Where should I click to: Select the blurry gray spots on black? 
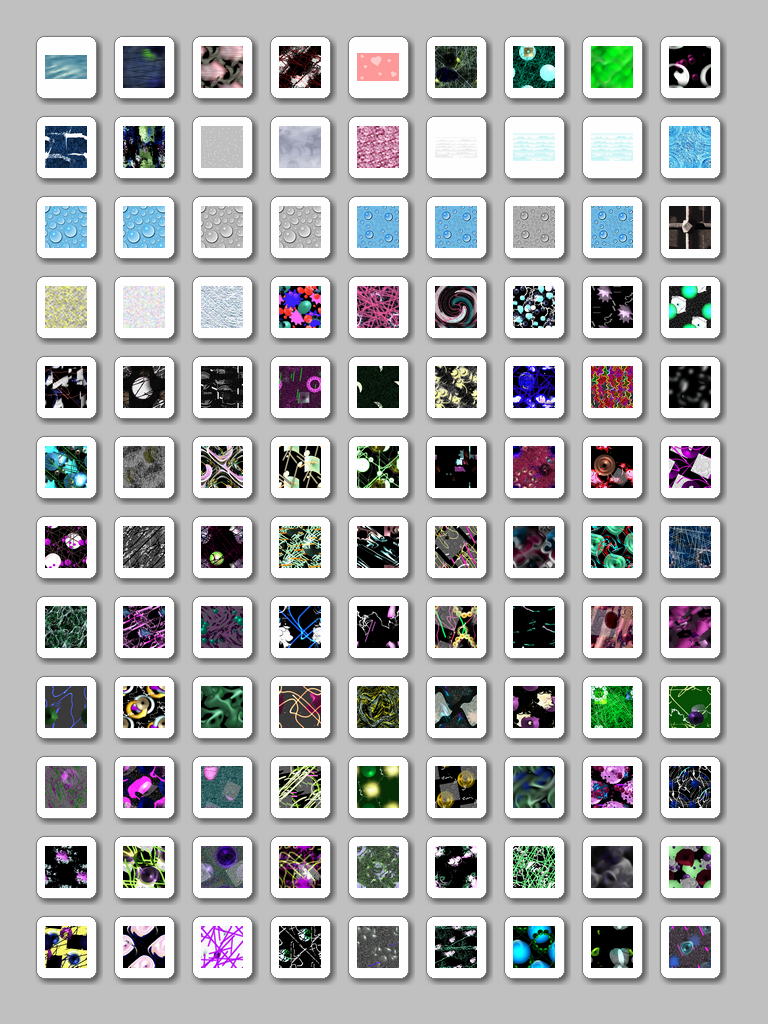point(690,387)
